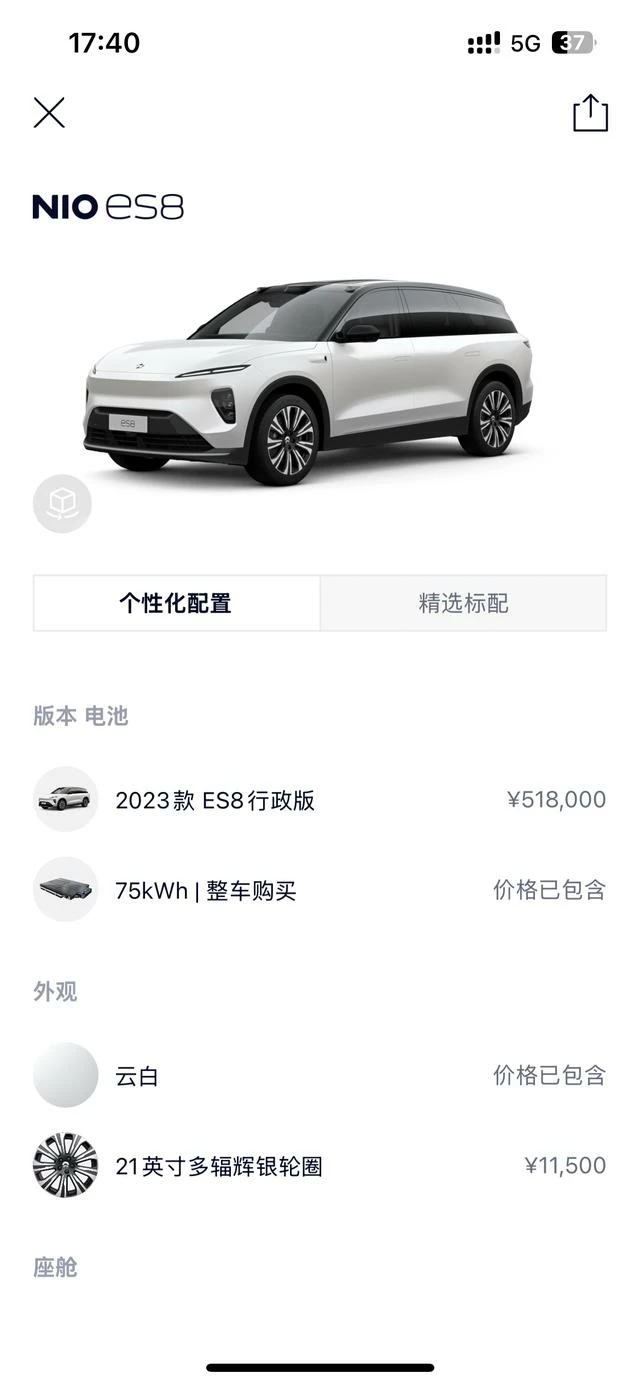Close the ES8 configuration page
The image size is (640, 1385).
[49, 112]
